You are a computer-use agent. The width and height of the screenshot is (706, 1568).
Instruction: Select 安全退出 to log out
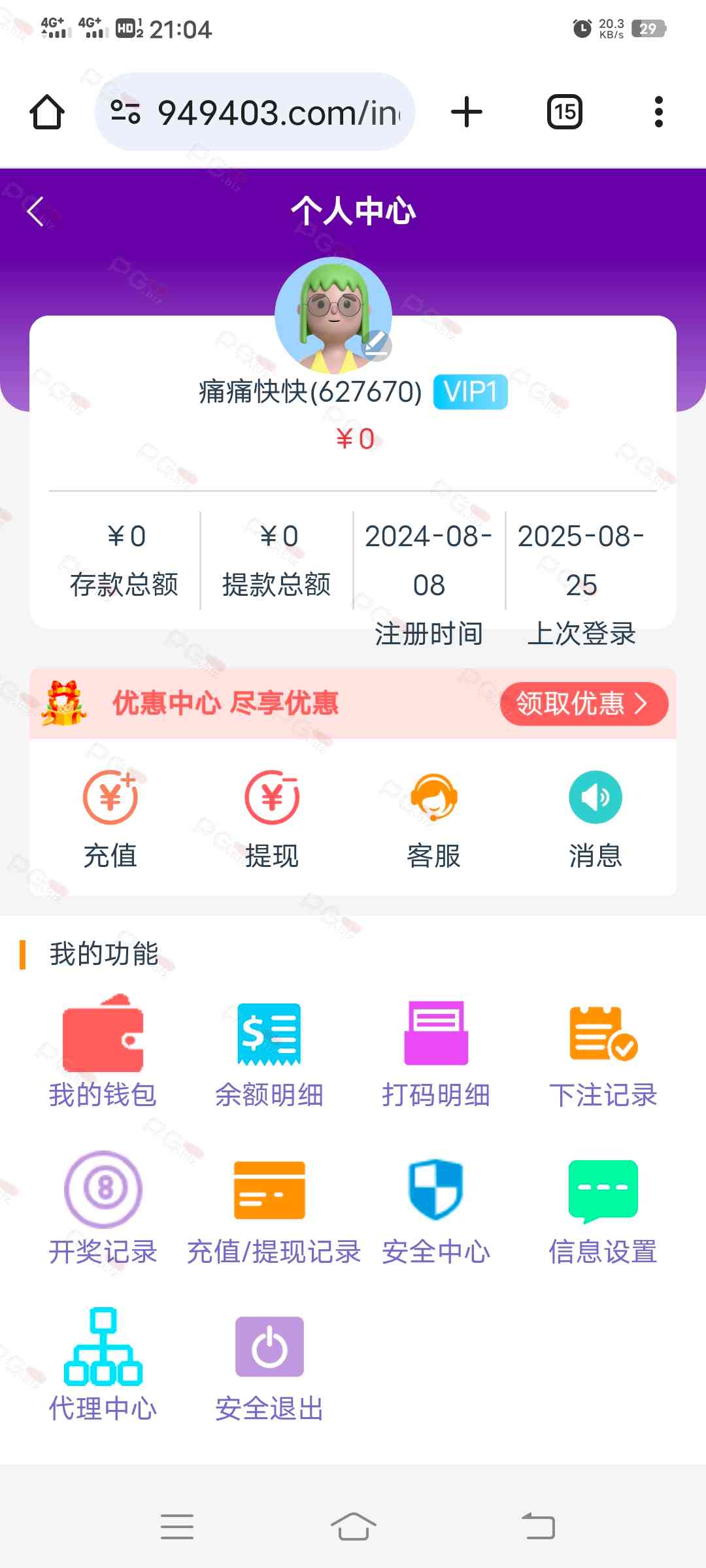tap(269, 1365)
